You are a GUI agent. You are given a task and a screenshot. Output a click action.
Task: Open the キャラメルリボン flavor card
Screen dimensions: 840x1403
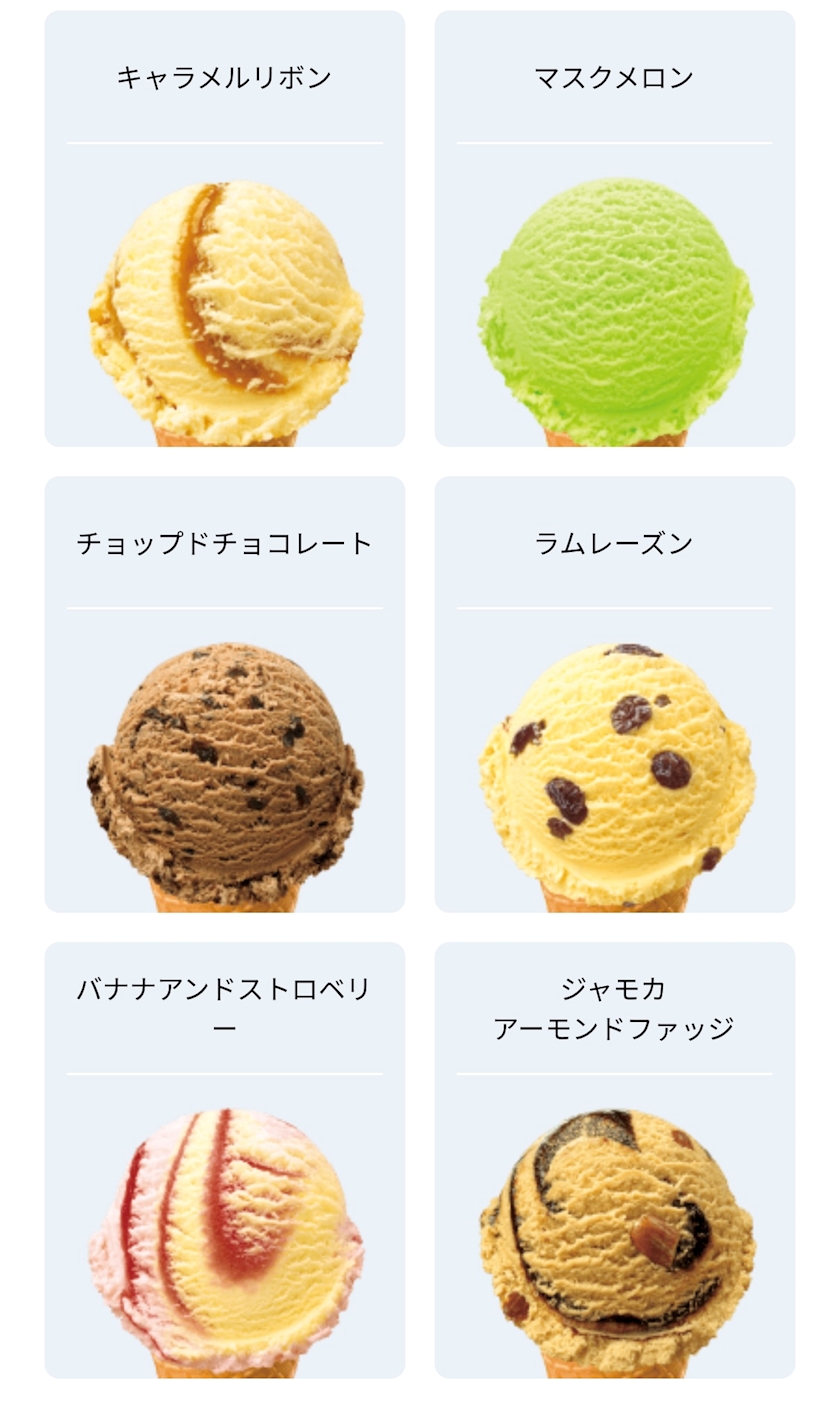[225, 229]
